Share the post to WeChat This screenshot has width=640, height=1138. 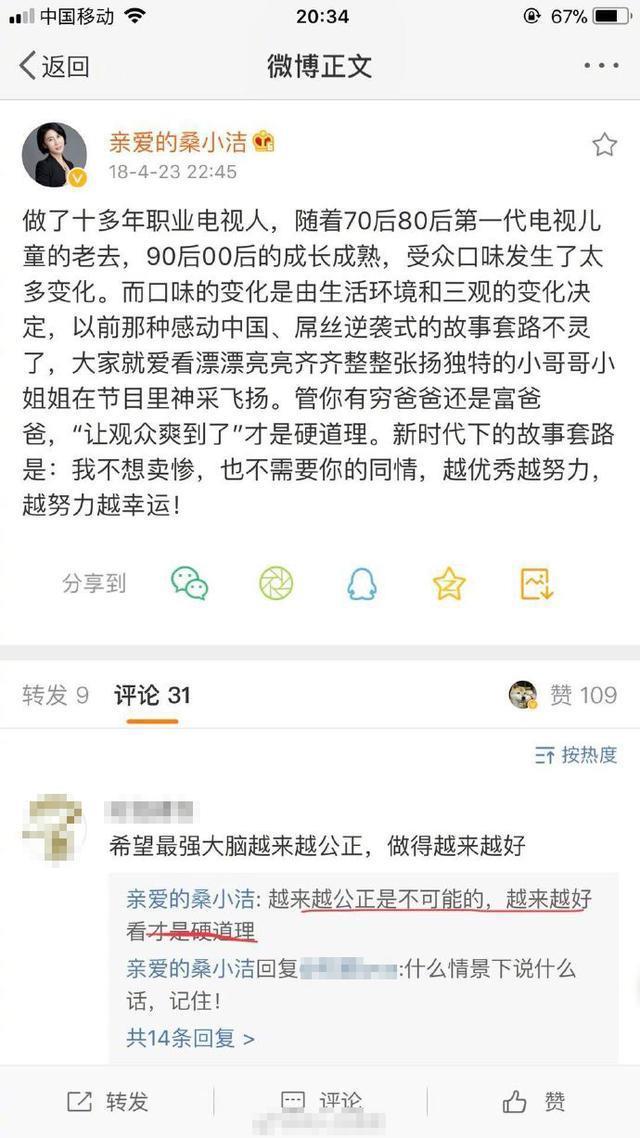[x=189, y=583]
